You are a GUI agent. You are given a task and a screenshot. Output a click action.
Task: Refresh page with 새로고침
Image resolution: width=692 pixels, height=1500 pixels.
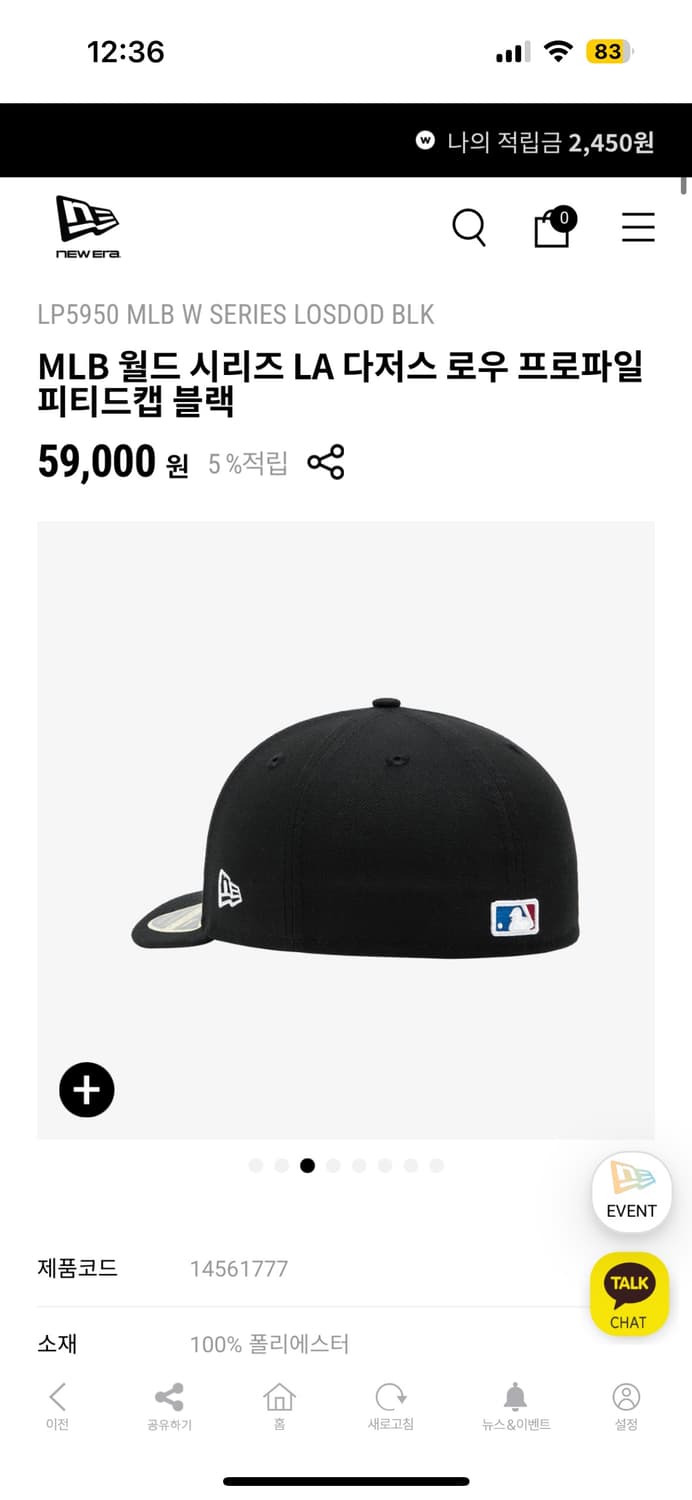pos(390,1406)
